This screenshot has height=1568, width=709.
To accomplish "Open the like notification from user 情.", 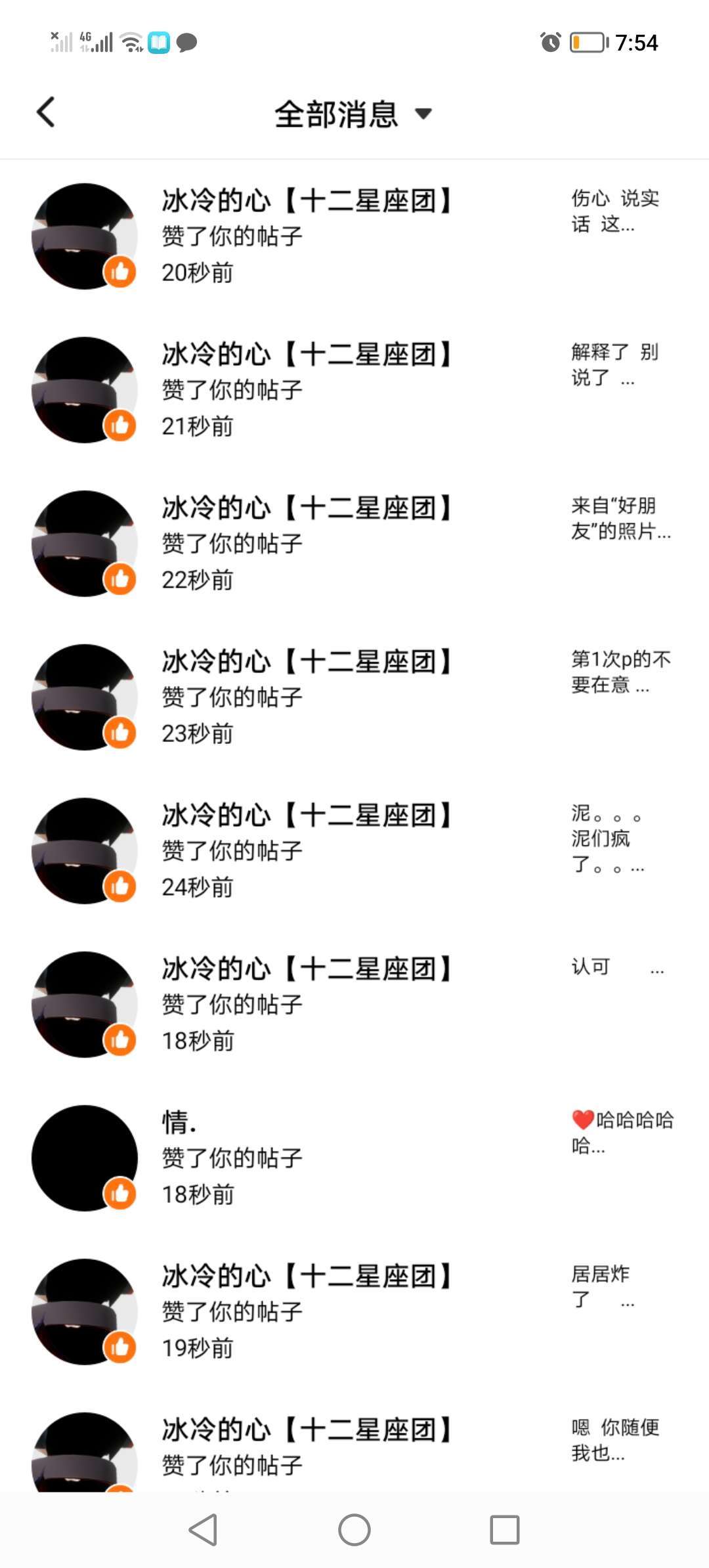I will click(354, 1158).
